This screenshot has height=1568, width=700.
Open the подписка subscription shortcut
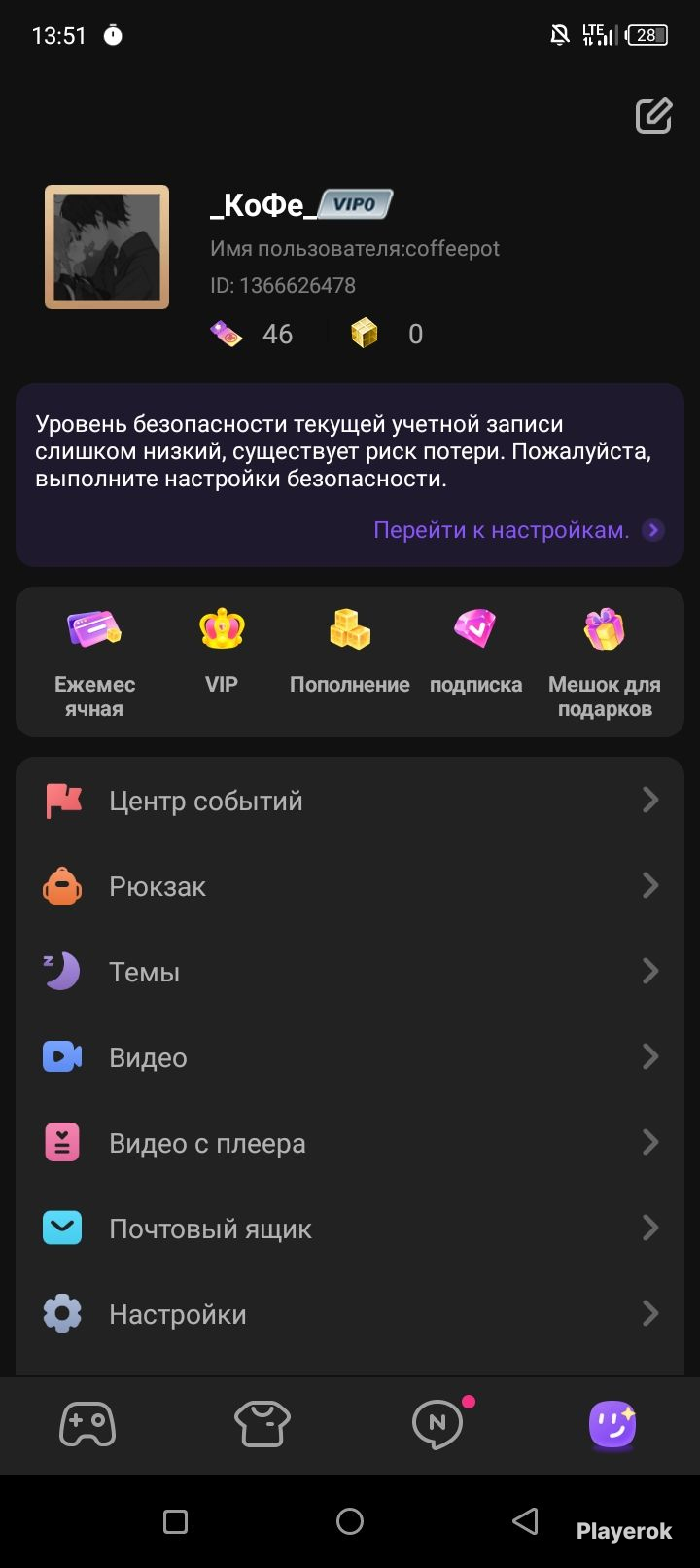click(x=475, y=650)
